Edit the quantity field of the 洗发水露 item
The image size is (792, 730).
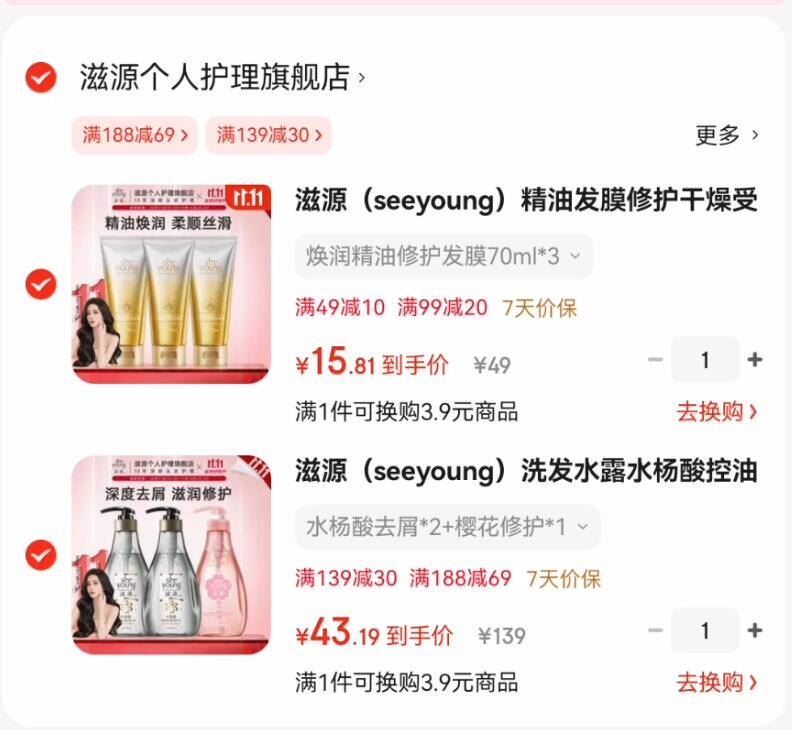[x=704, y=630]
